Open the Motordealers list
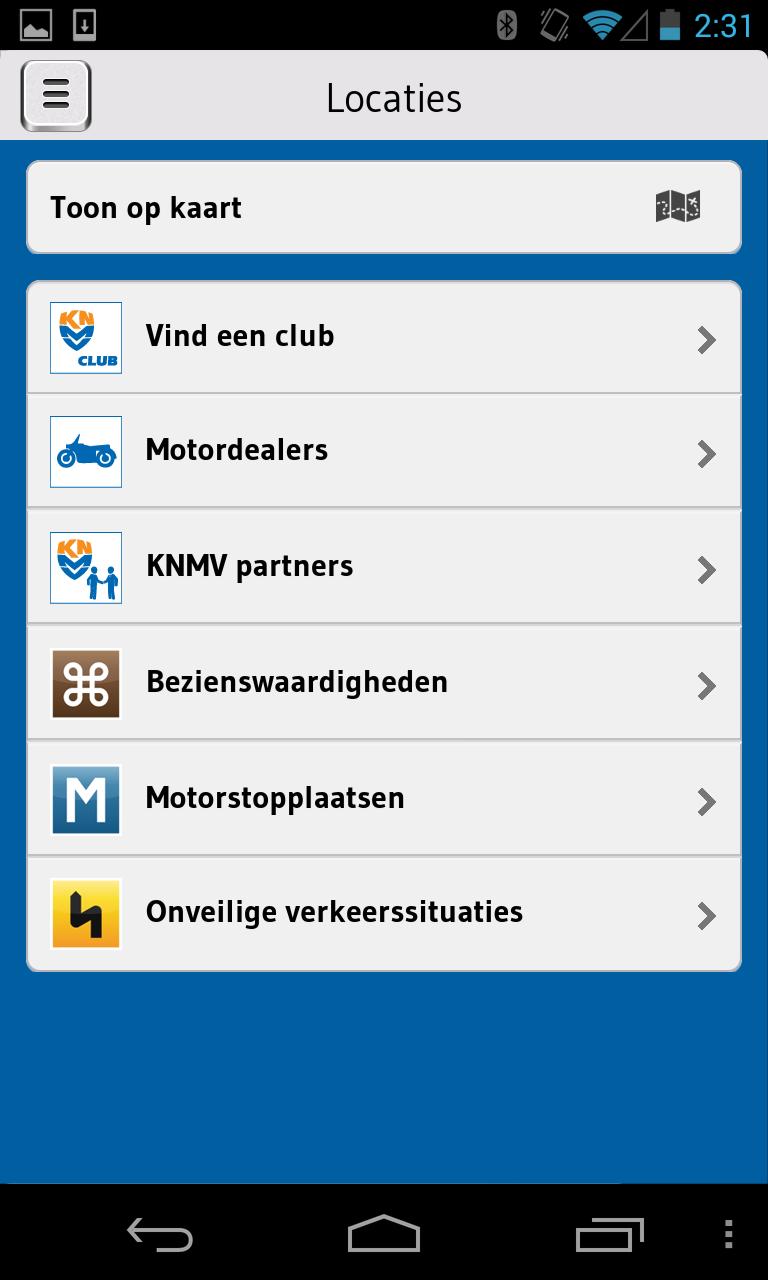 (384, 452)
